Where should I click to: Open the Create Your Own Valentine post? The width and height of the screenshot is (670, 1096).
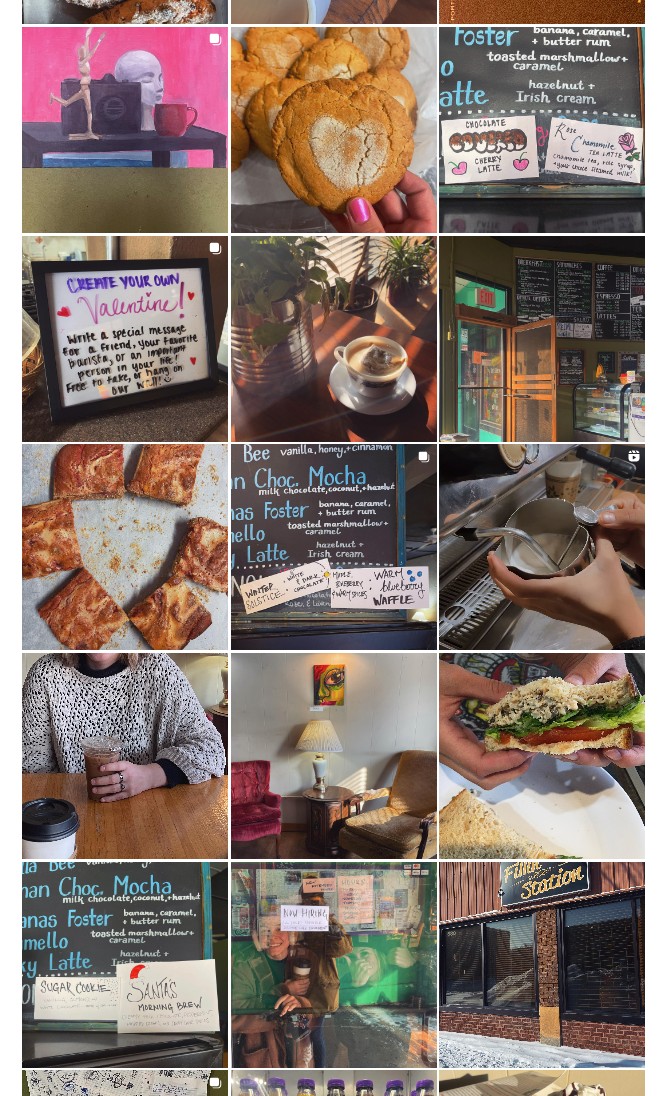(125, 339)
